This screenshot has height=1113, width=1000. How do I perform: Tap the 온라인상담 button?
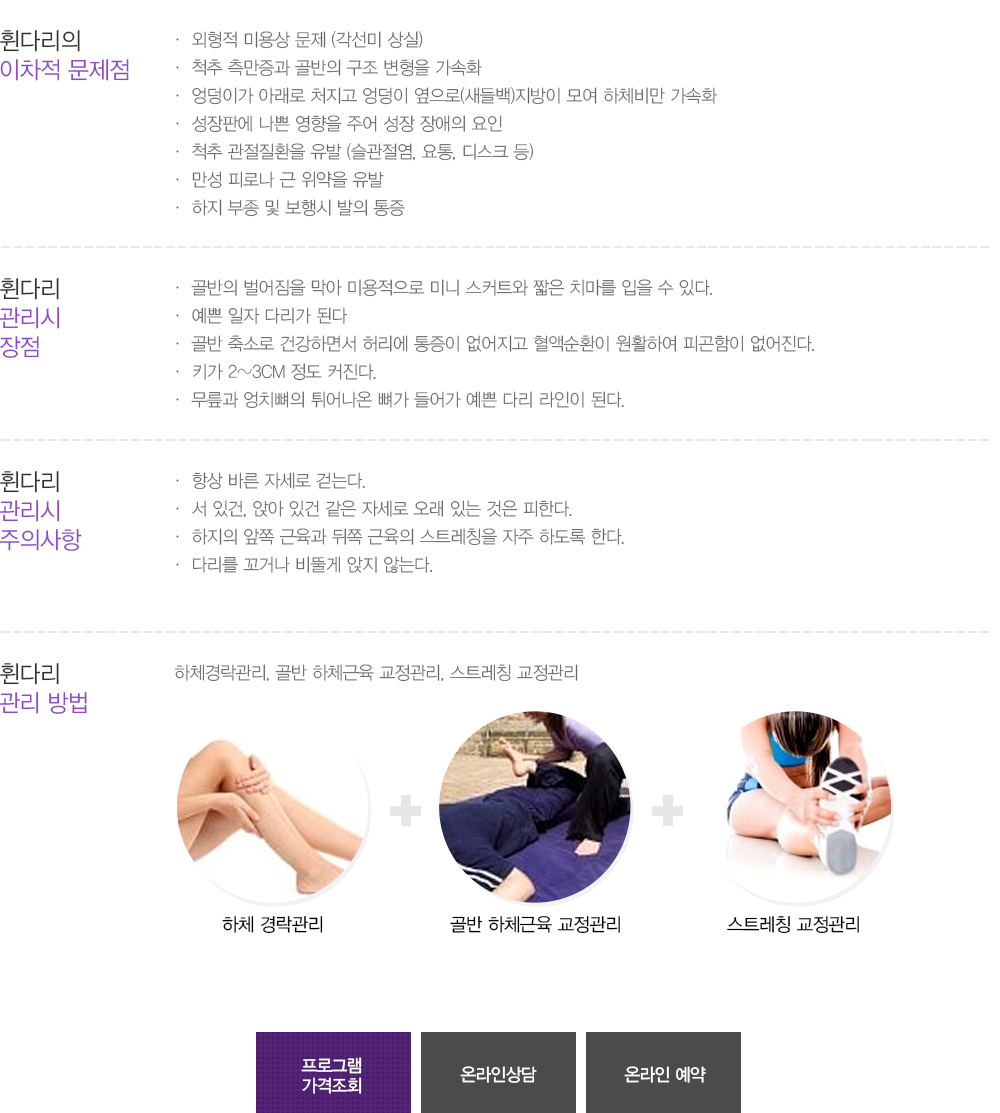click(498, 1073)
